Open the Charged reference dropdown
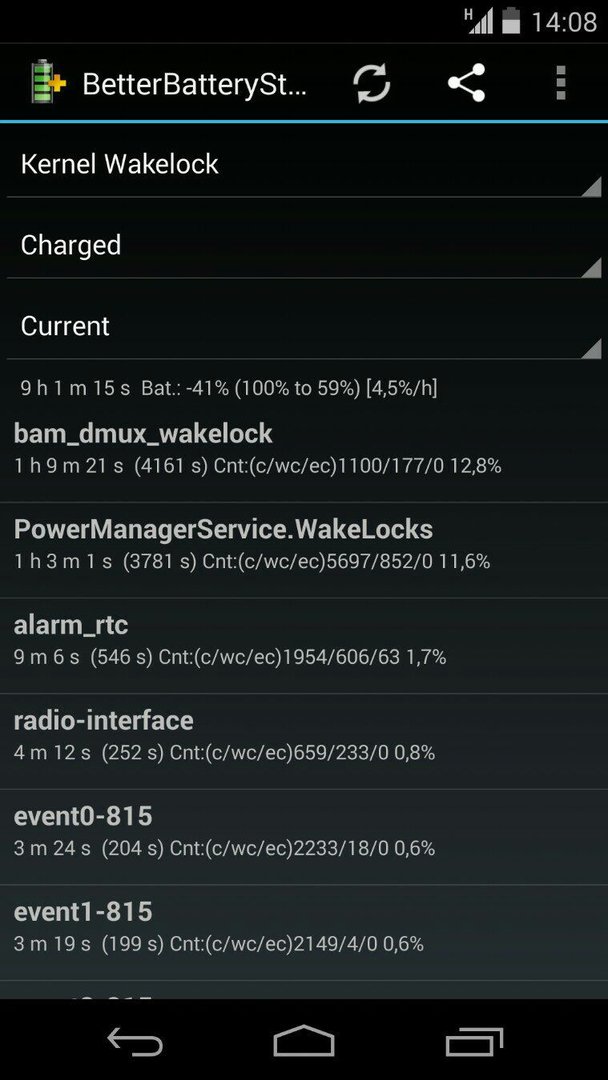Viewport: 608px width, 1080px height. pos(304,245)
